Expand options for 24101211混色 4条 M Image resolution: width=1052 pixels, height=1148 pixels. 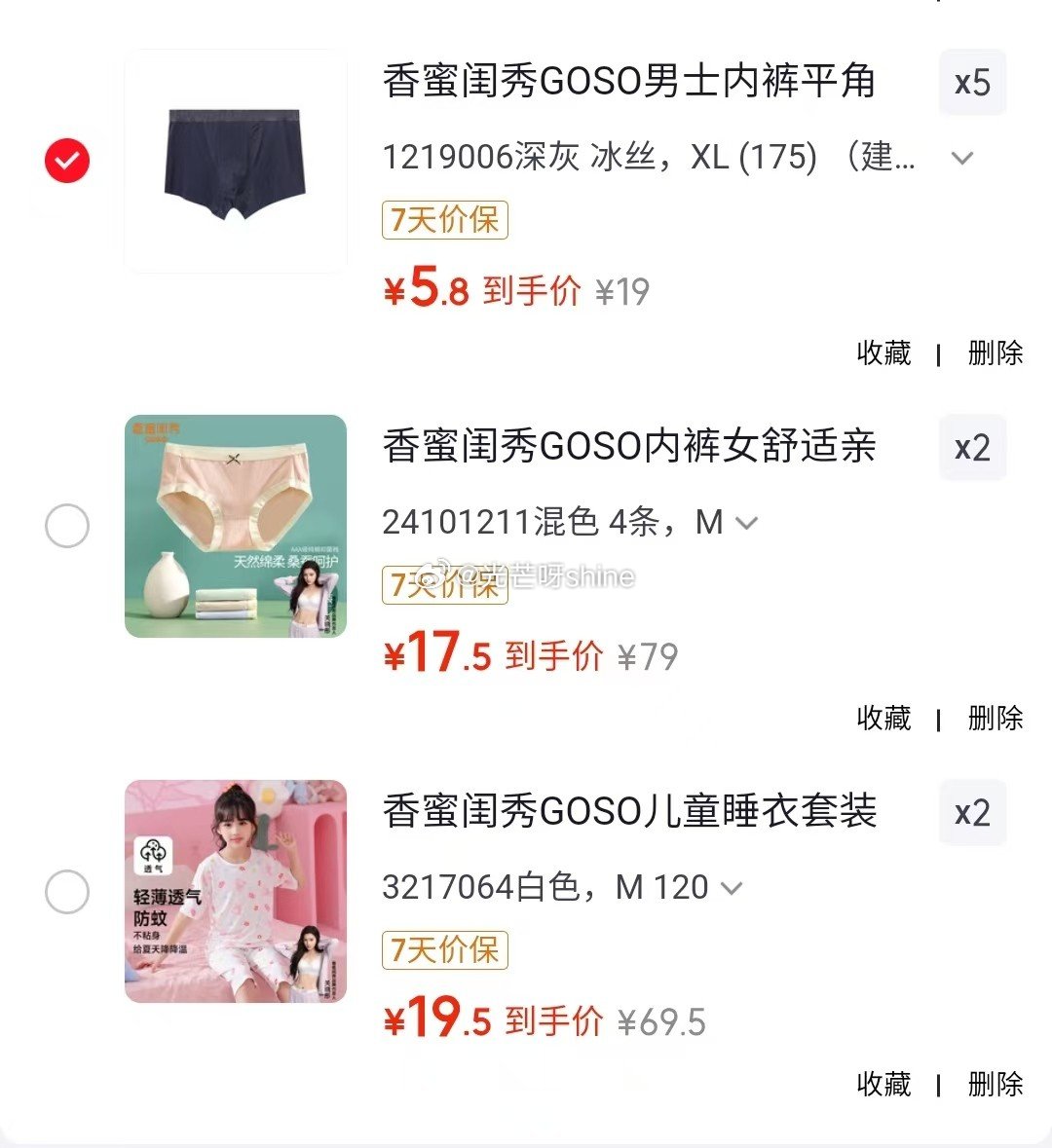pos(747,523)
